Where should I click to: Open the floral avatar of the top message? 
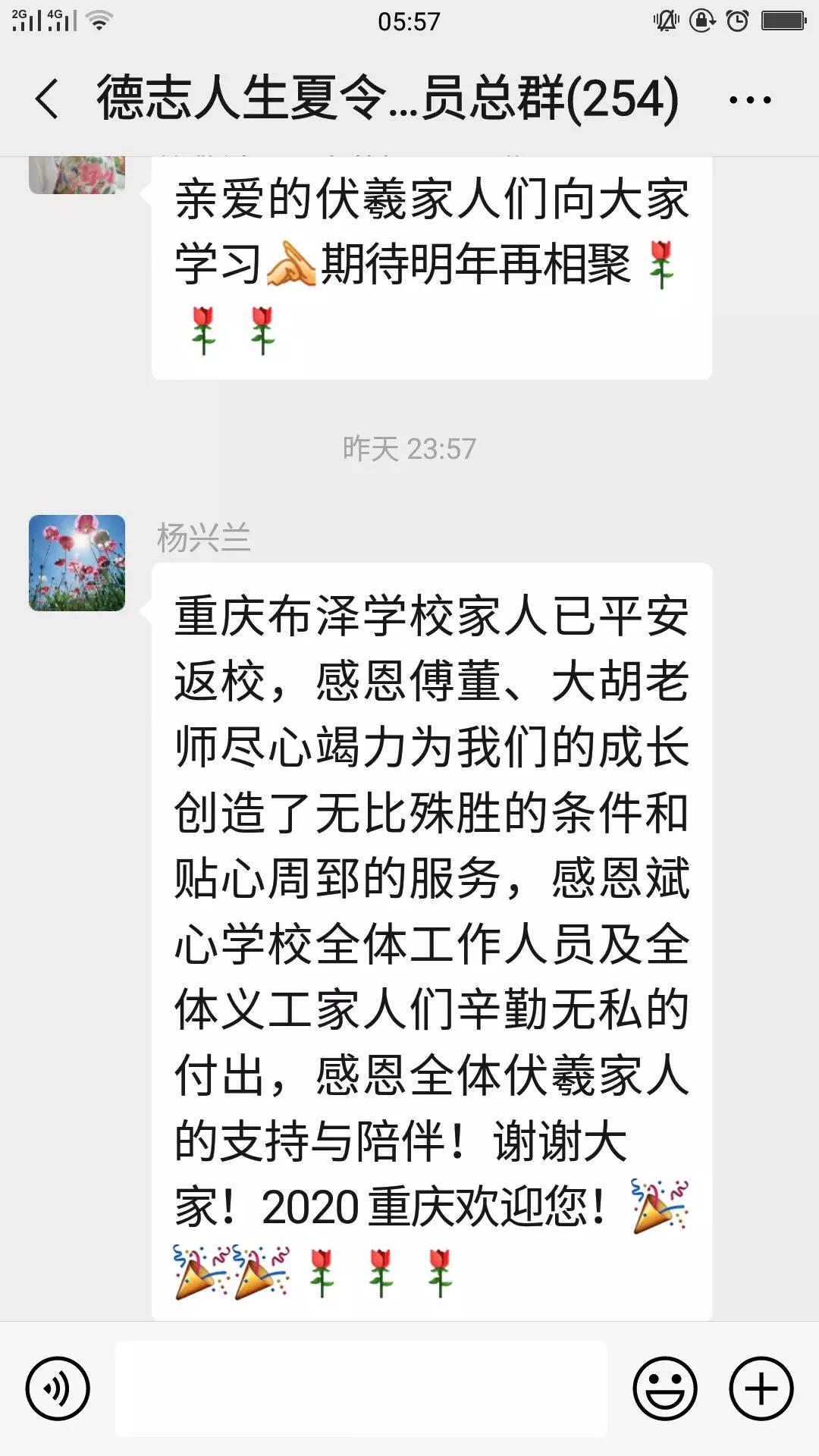[x=77, y=175]
